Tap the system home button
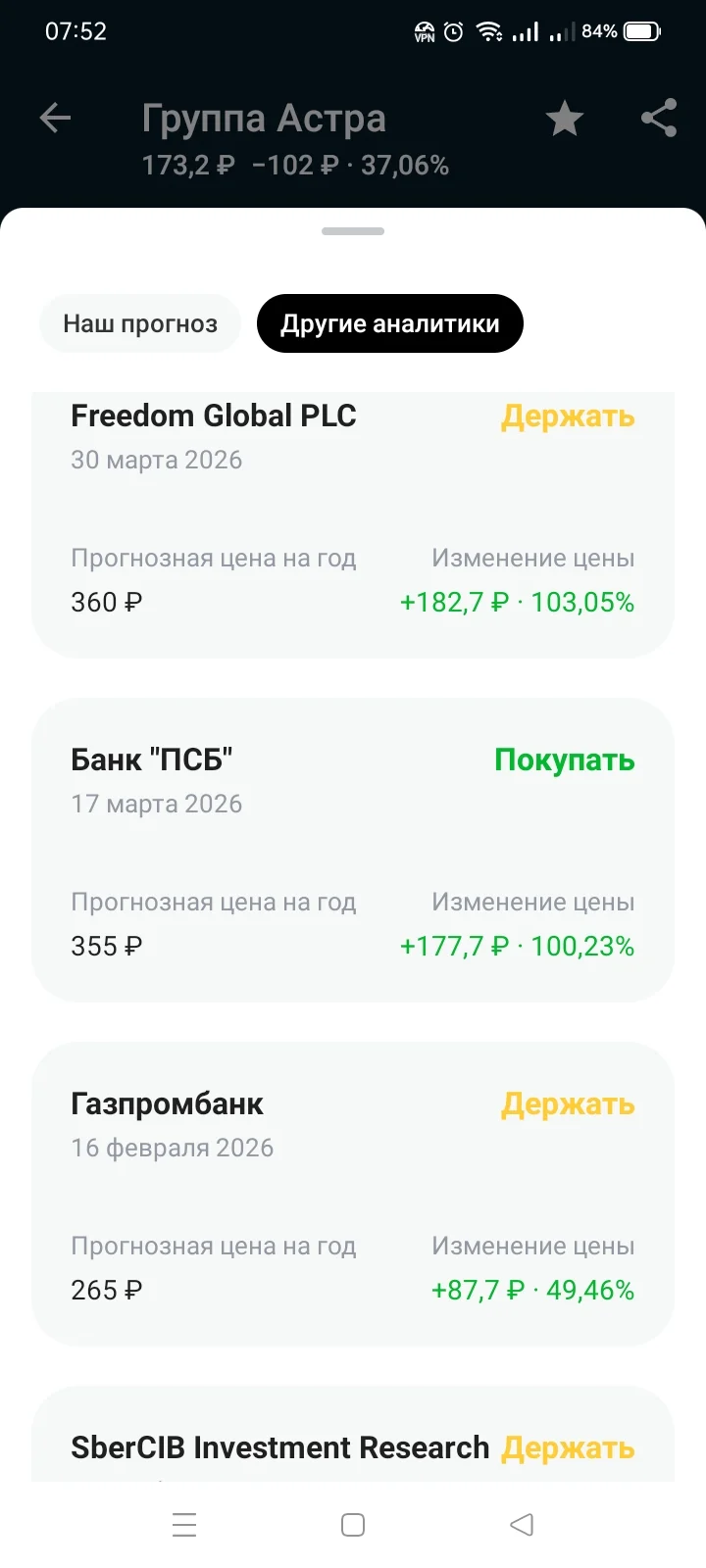Image resolution: width=706 pixels, height=1568 pixels. [353, 1525]
